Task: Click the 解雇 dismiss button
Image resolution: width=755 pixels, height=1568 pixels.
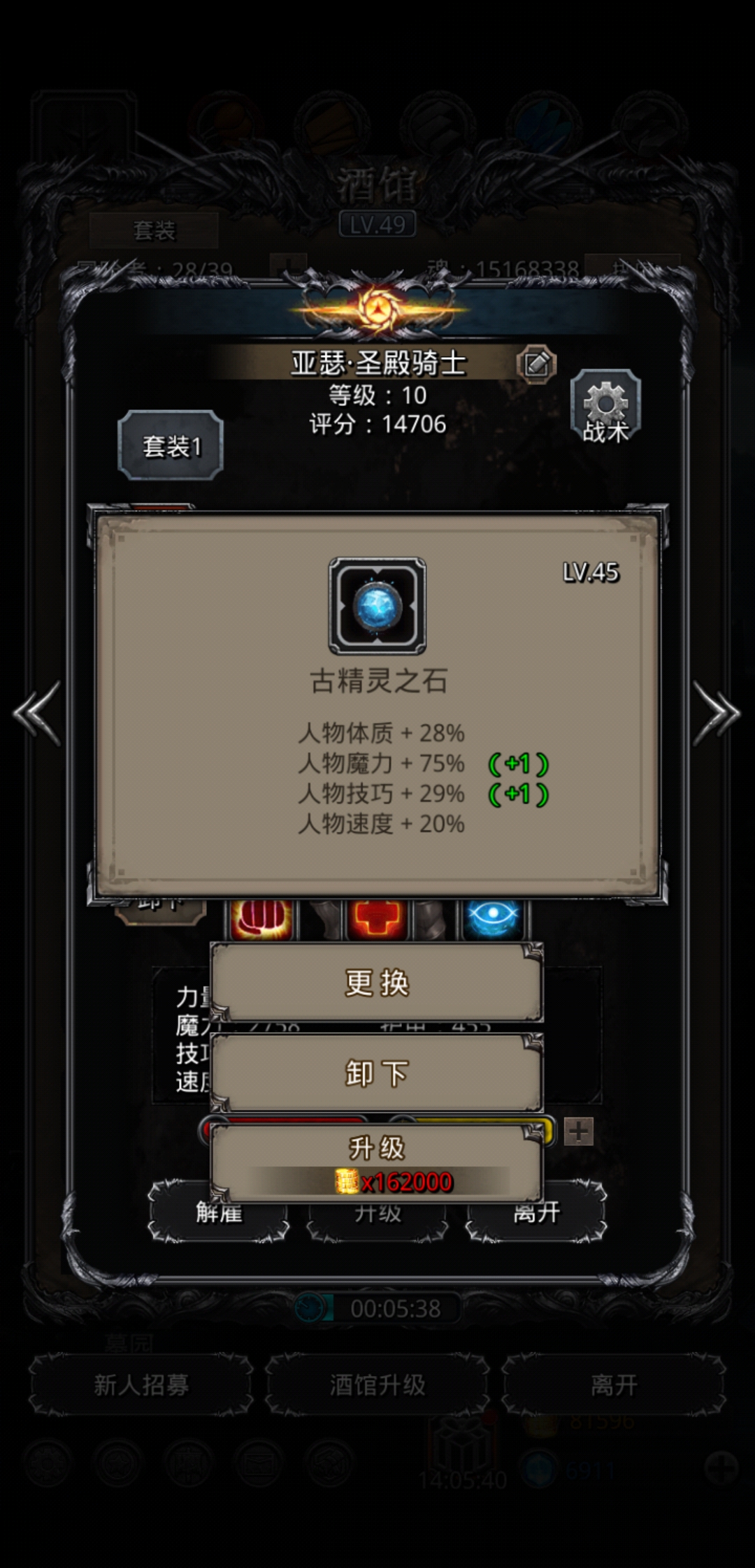Action: 218,1214
